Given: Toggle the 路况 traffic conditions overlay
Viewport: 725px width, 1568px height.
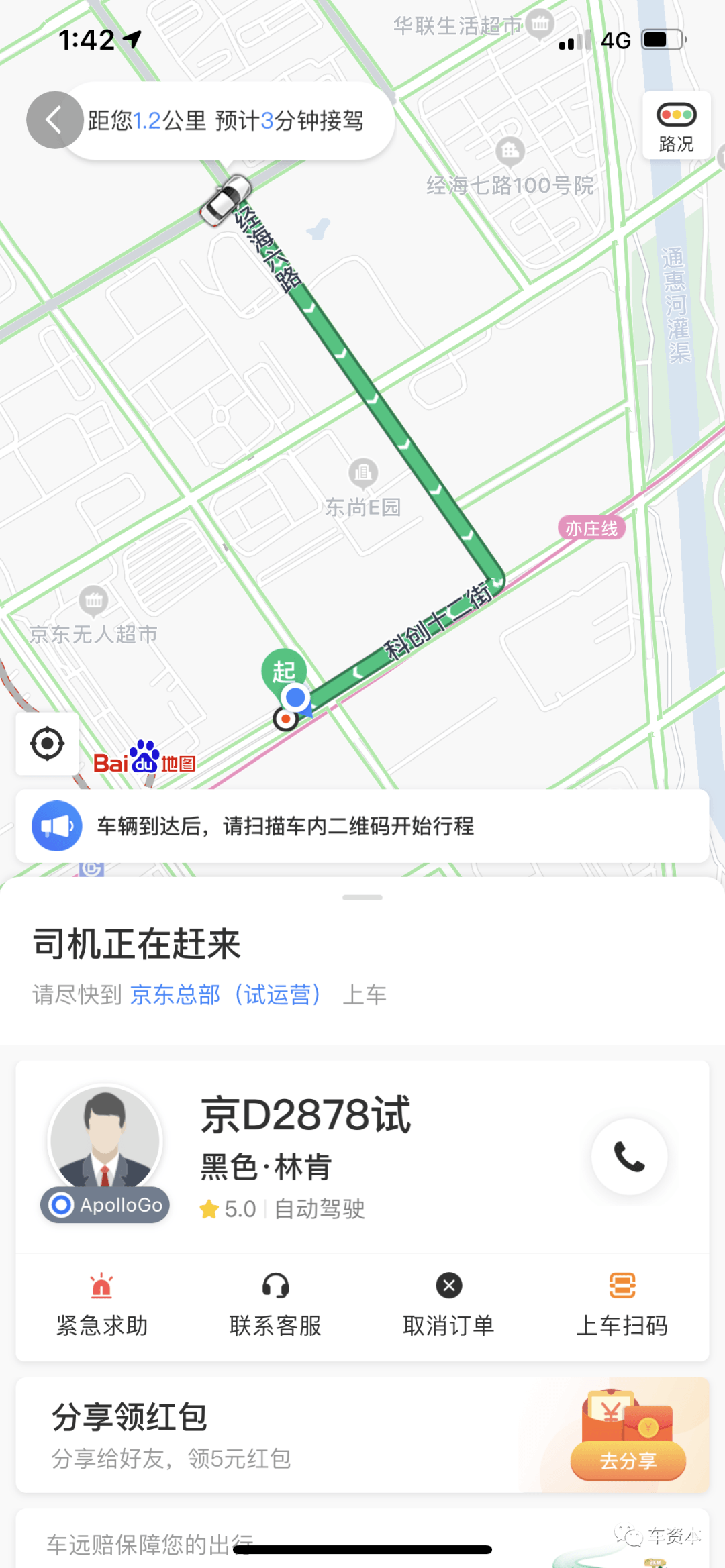Looking at the screenshot, I should coord(676,125).
